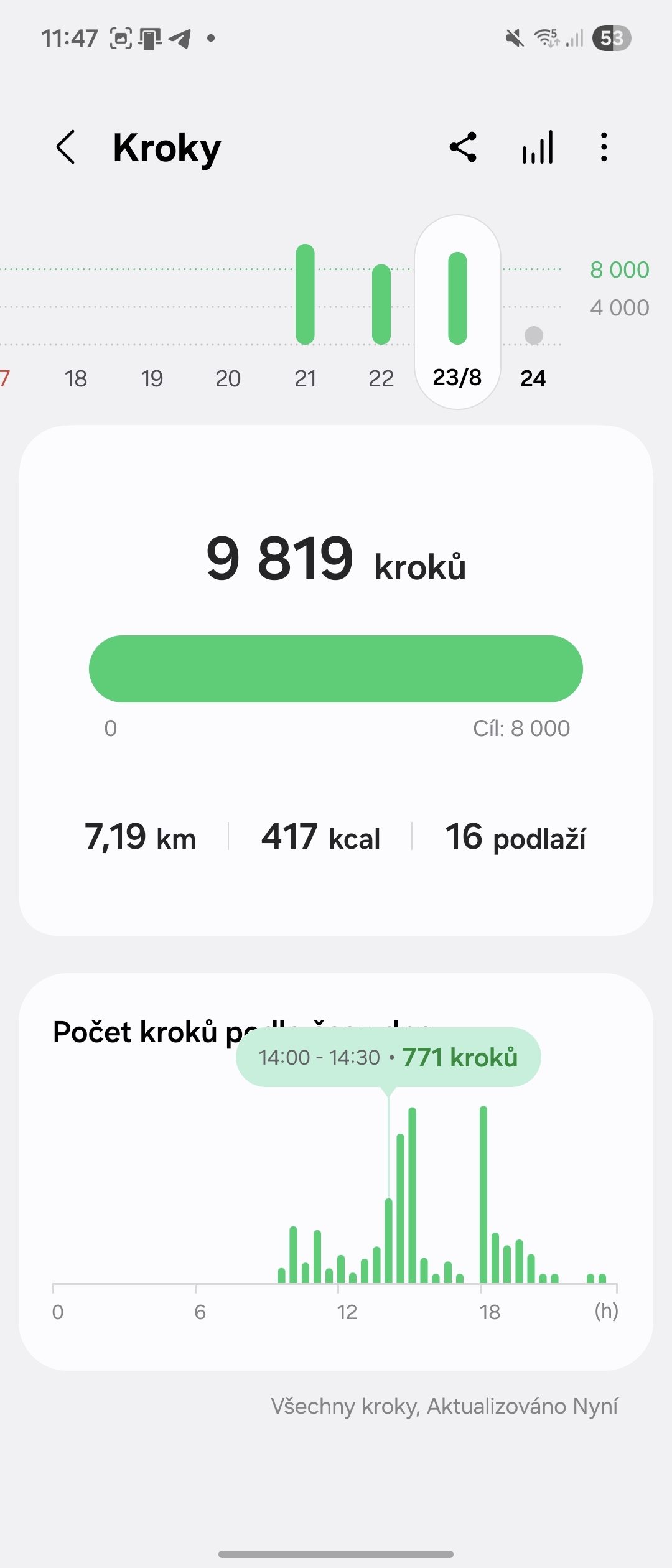Go back using the Kroky back arrow
Image resolution: width=672 pixels, height=1568 pixels.
click(x=67, y=147)
